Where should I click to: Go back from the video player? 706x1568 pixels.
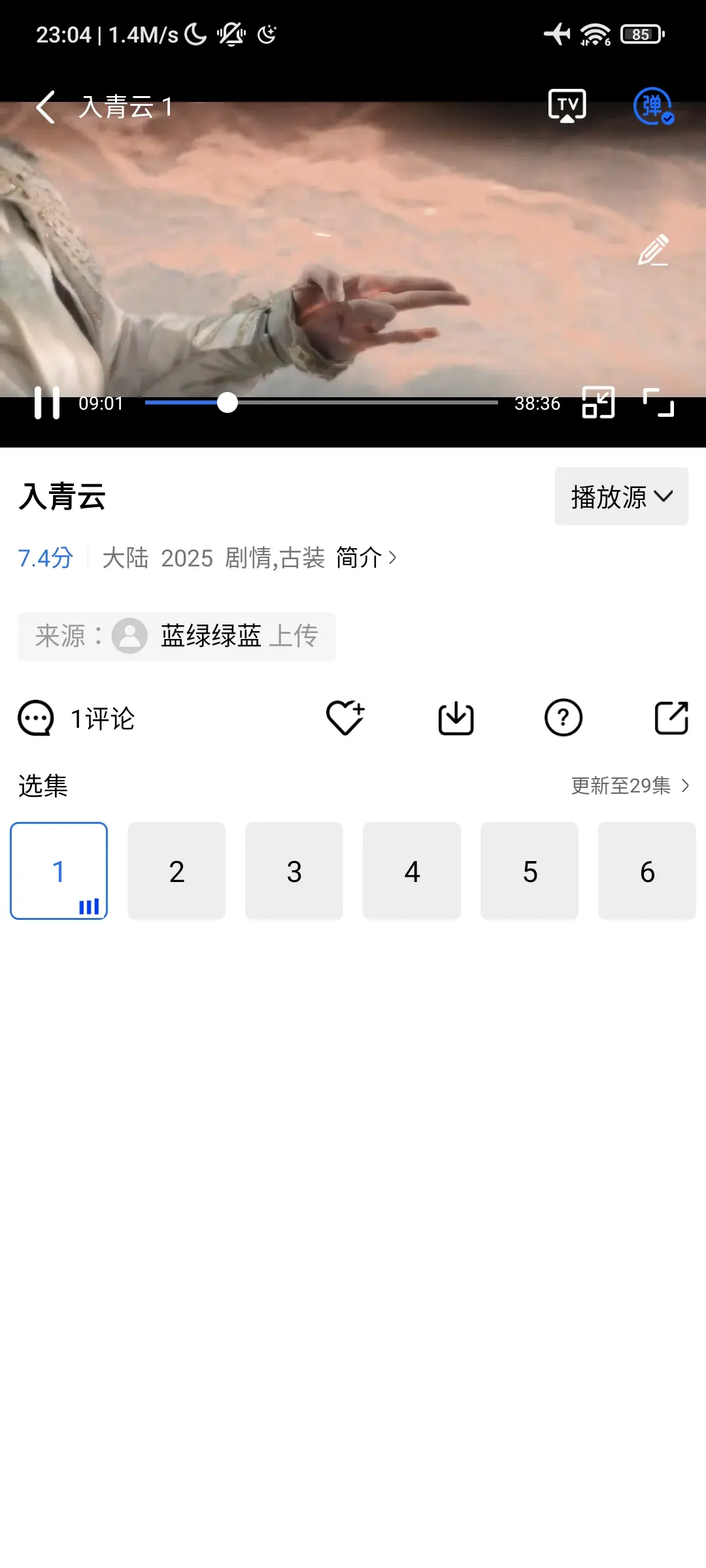click(x=46, y=107)
